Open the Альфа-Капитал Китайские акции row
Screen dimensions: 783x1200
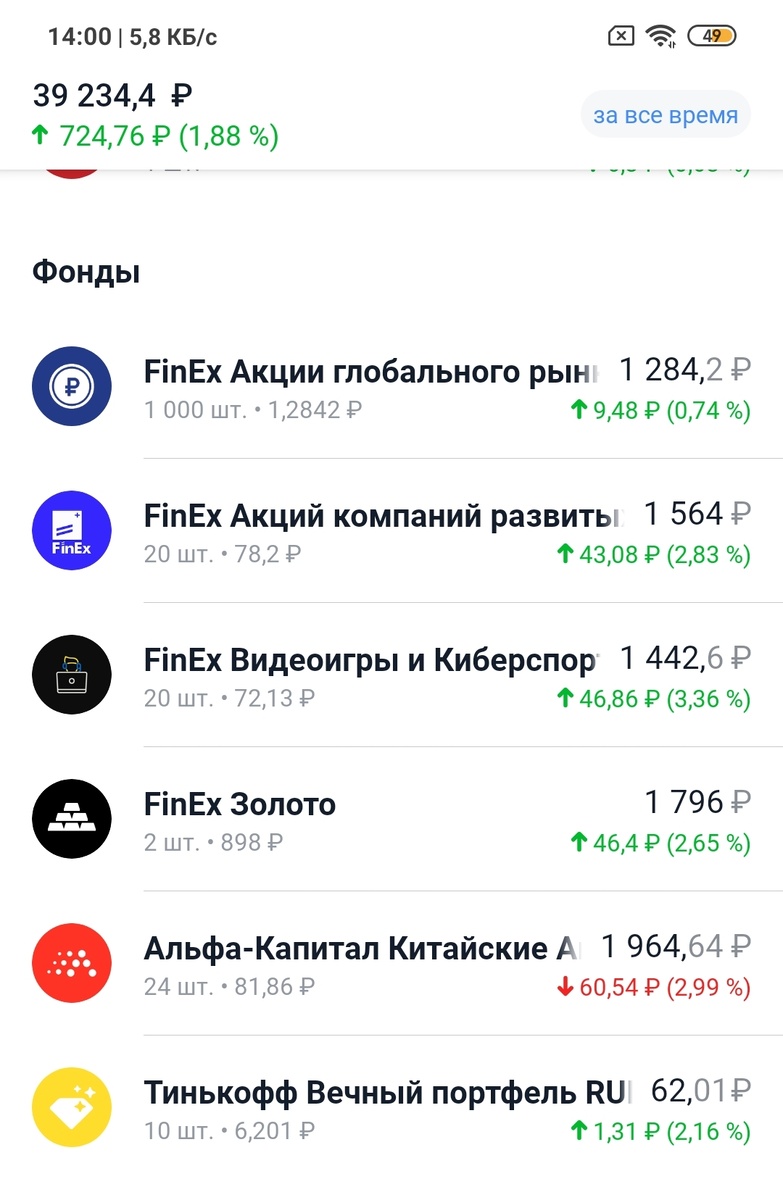point(400,962)
